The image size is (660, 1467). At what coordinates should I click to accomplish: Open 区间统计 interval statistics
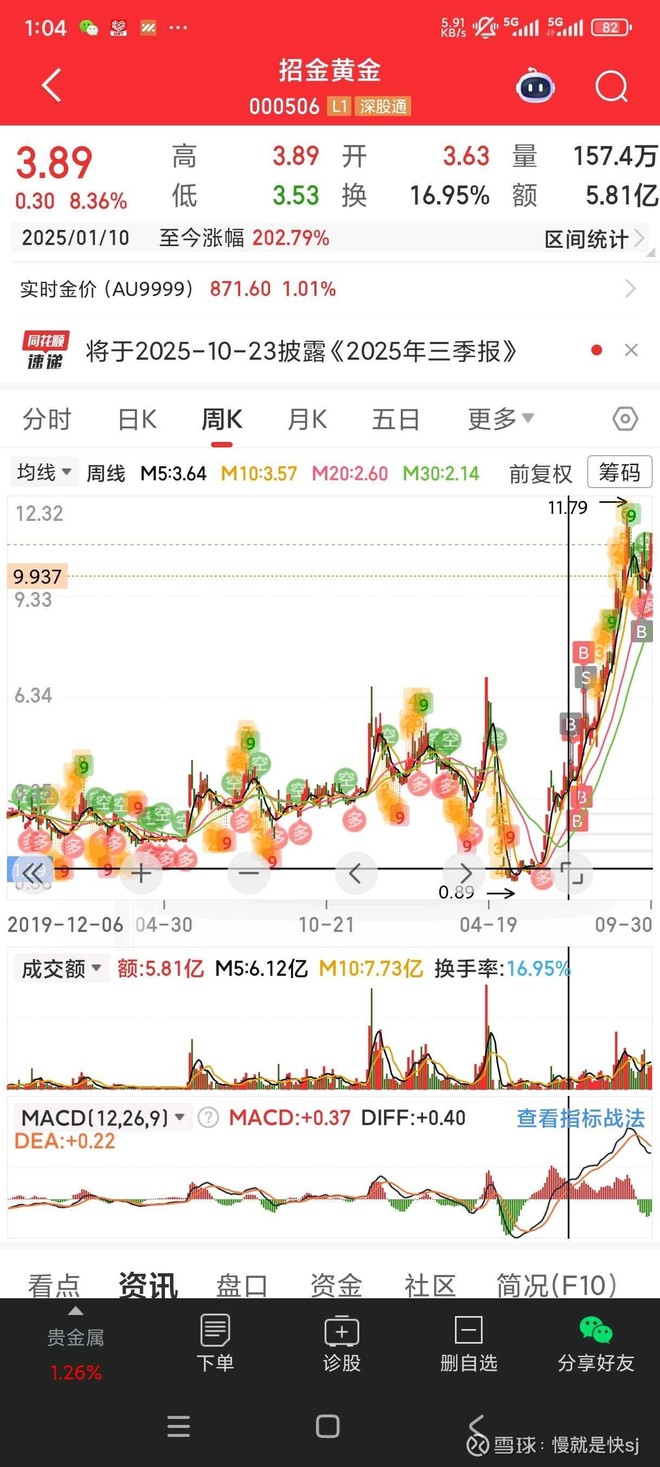tap(594, 239)
